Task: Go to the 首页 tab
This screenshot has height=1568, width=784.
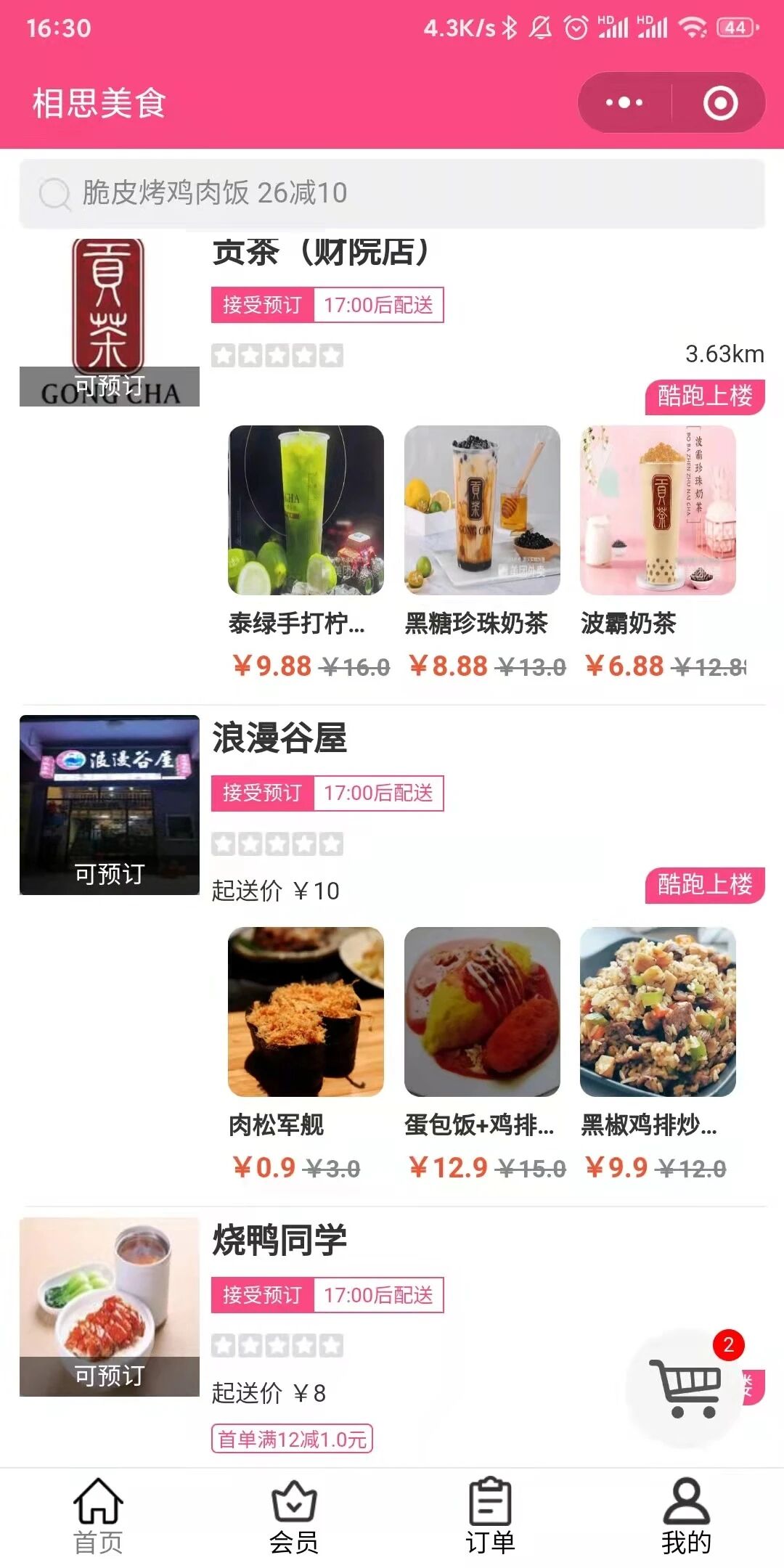Action: coord(98,1517)
